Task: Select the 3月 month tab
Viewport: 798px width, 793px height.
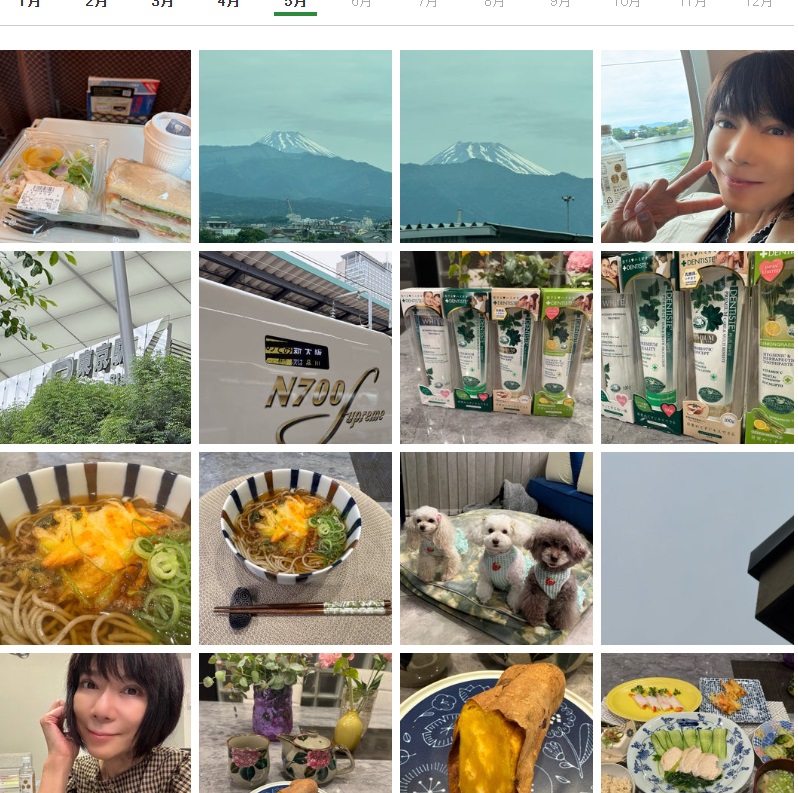Action: click(162, 4)
